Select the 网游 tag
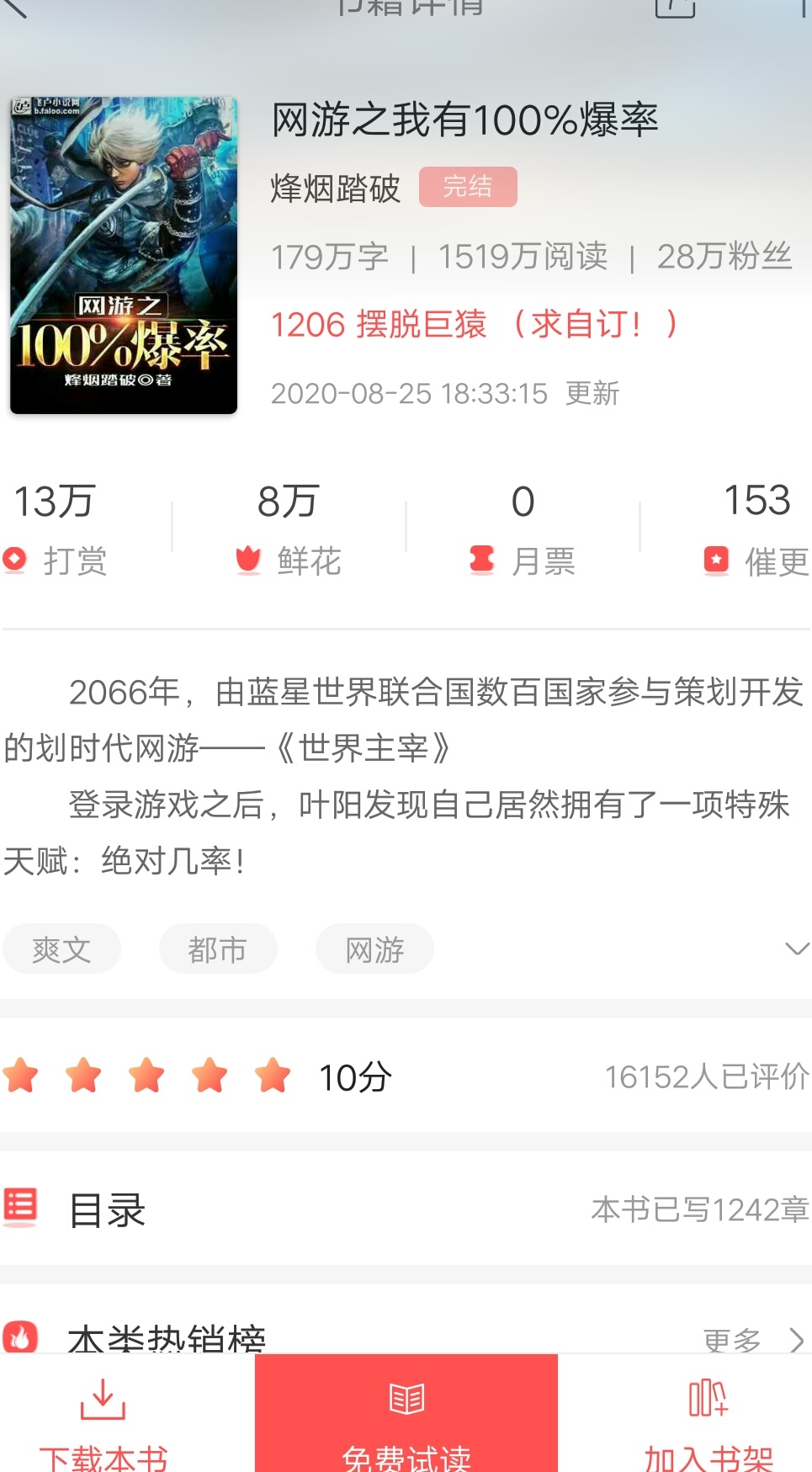The height and width of the screenshot is (1472, 812). [x=374, y=949]
